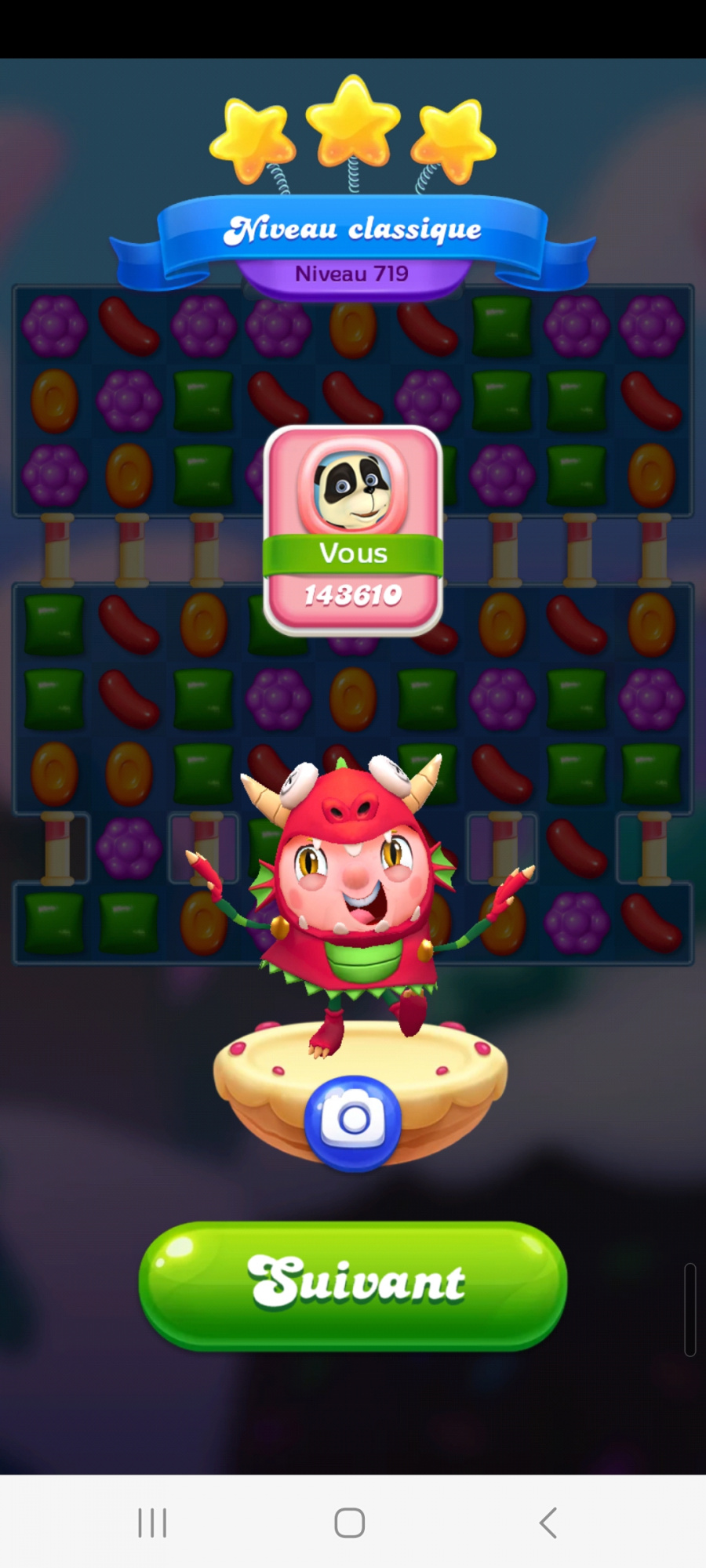Open the recent apps overview

152,1523
